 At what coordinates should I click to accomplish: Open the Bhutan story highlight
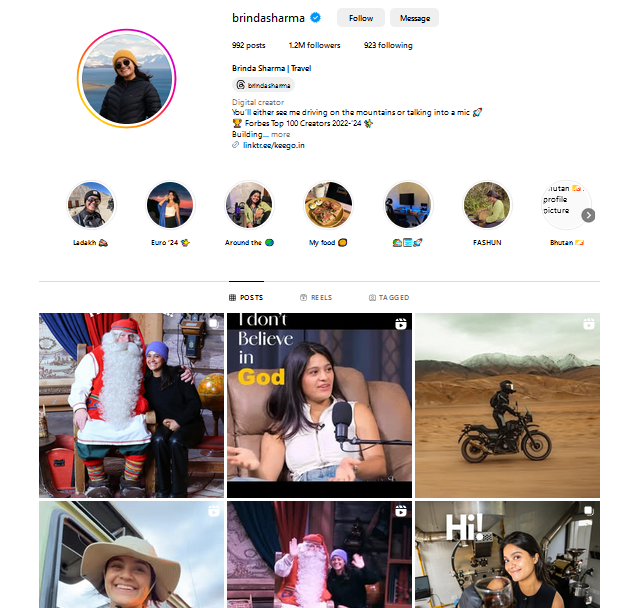(x=566, y=205)
